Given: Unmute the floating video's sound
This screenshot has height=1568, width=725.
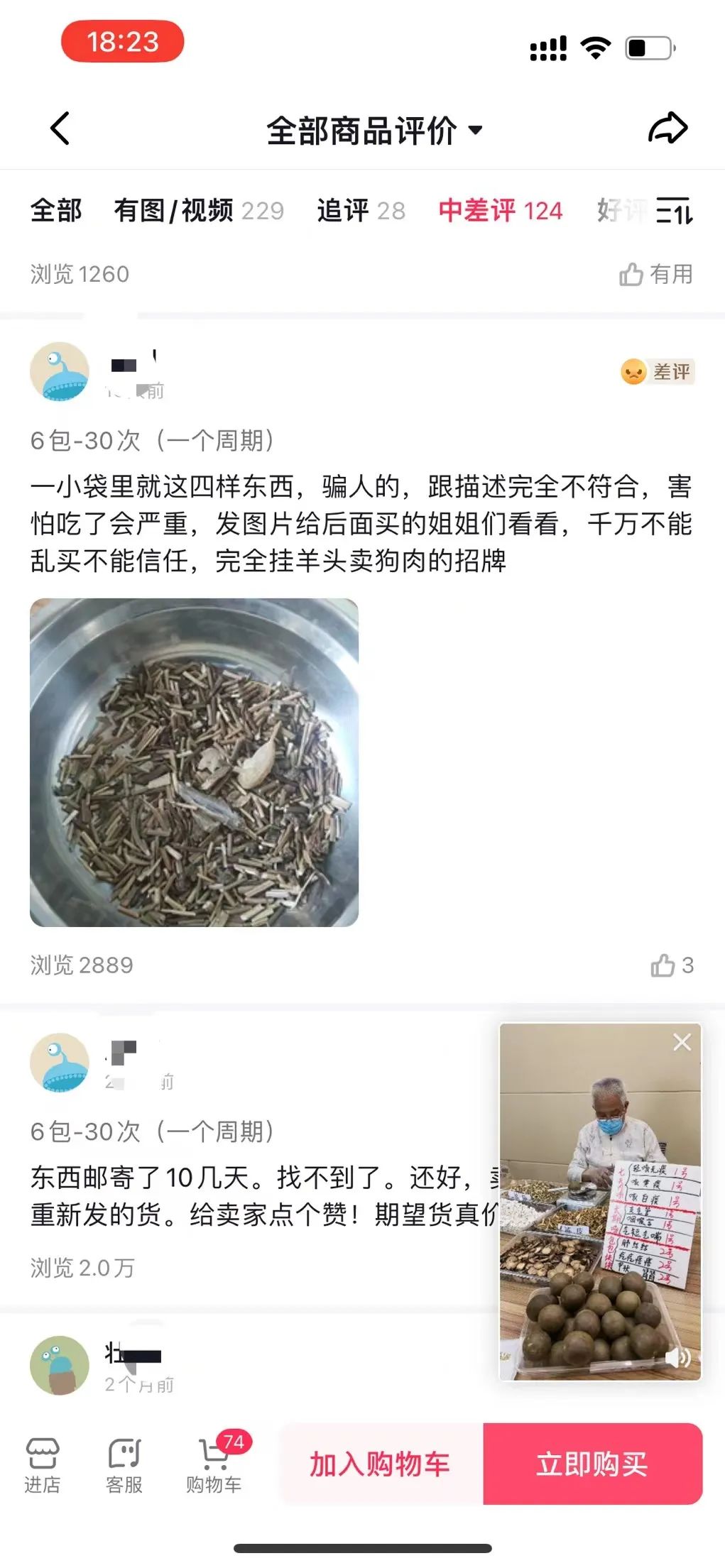Looking at the screenshot, I should [678, 1357].
